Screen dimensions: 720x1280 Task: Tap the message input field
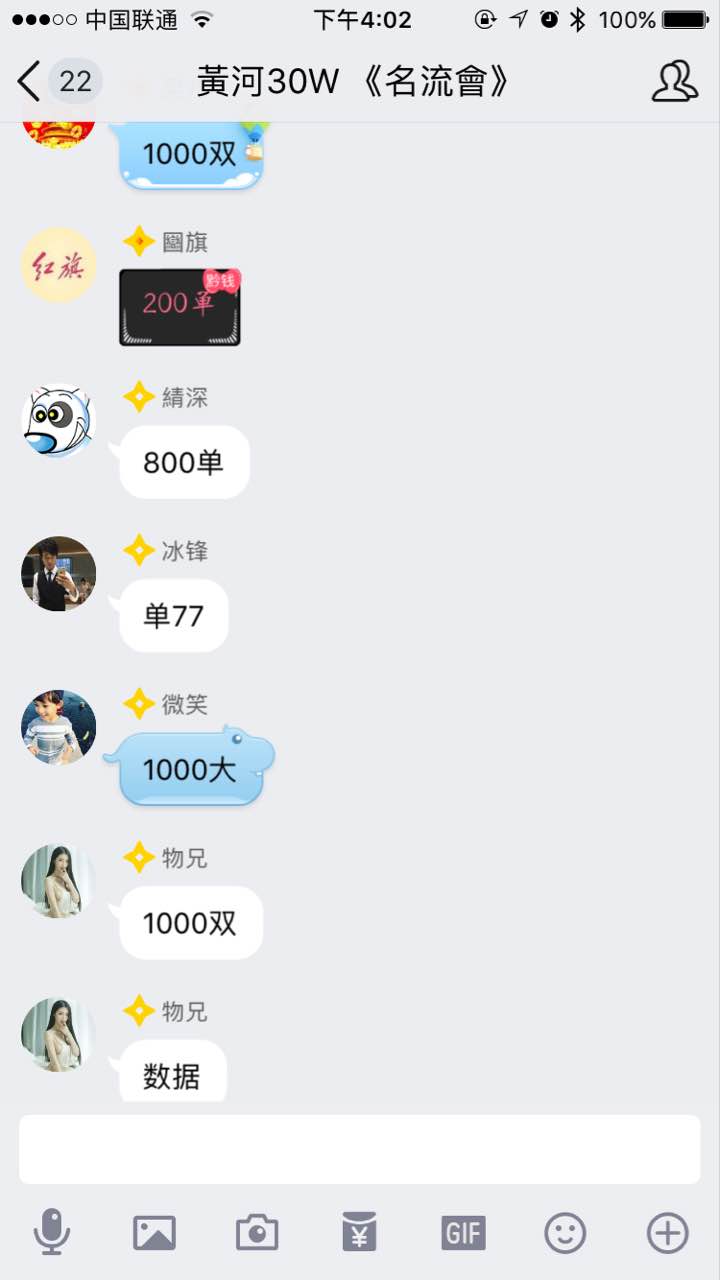tap(360, 1149)
